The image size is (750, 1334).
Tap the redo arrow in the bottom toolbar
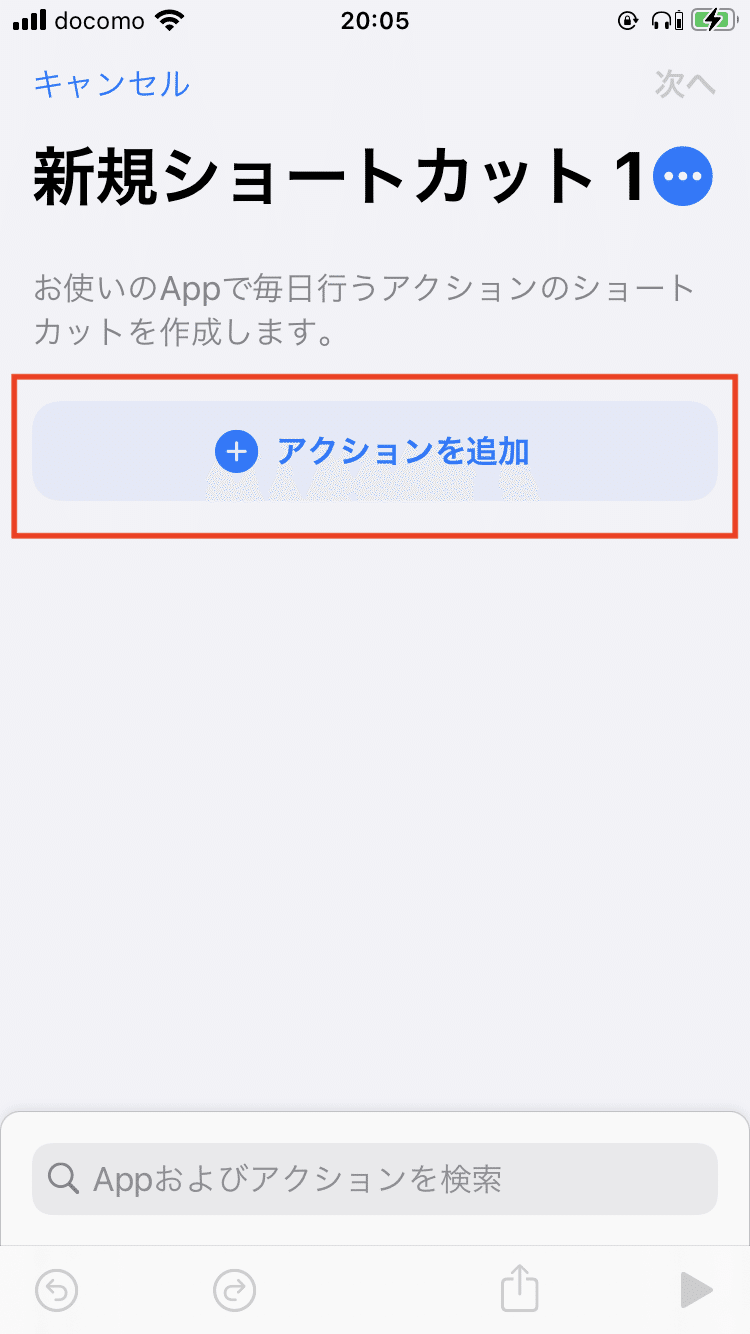234,1290
